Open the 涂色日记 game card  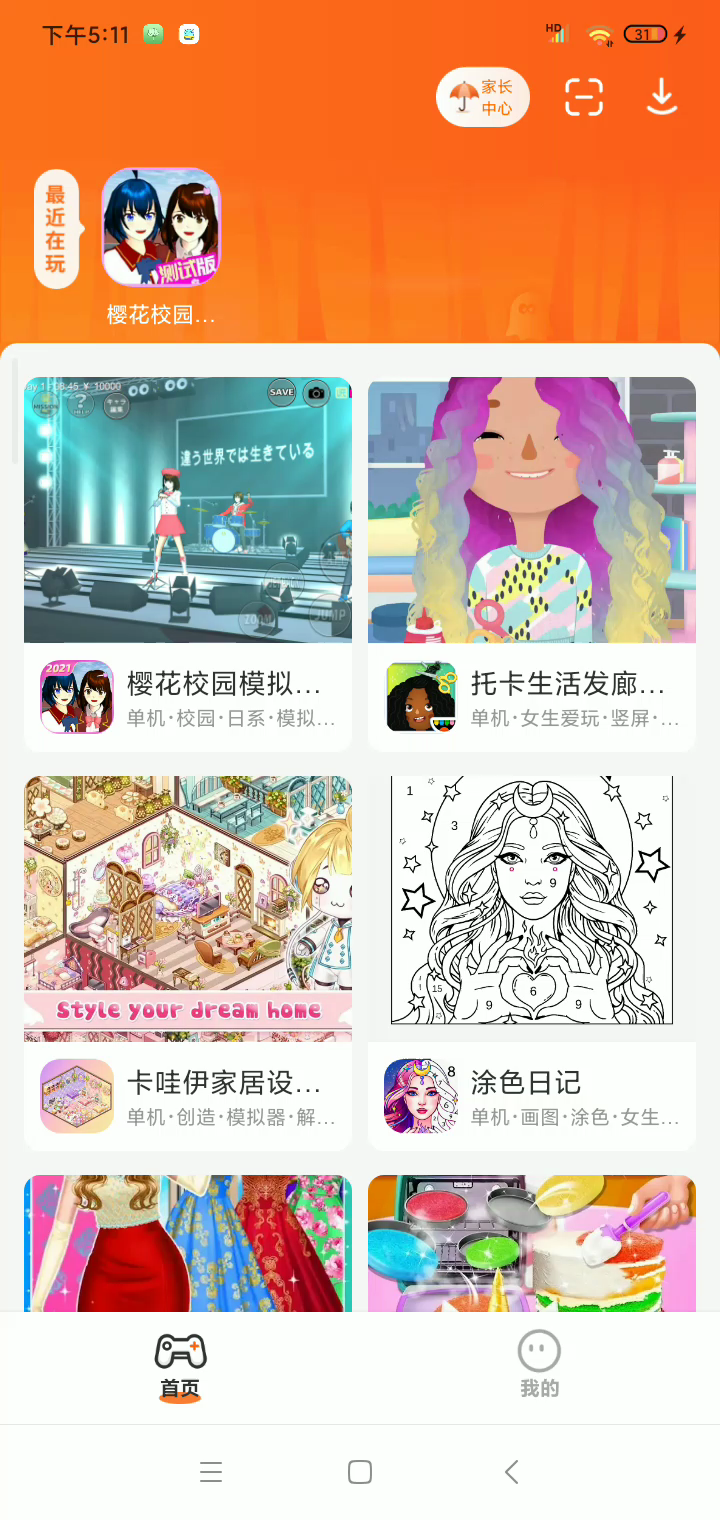[x=532, y=962]
